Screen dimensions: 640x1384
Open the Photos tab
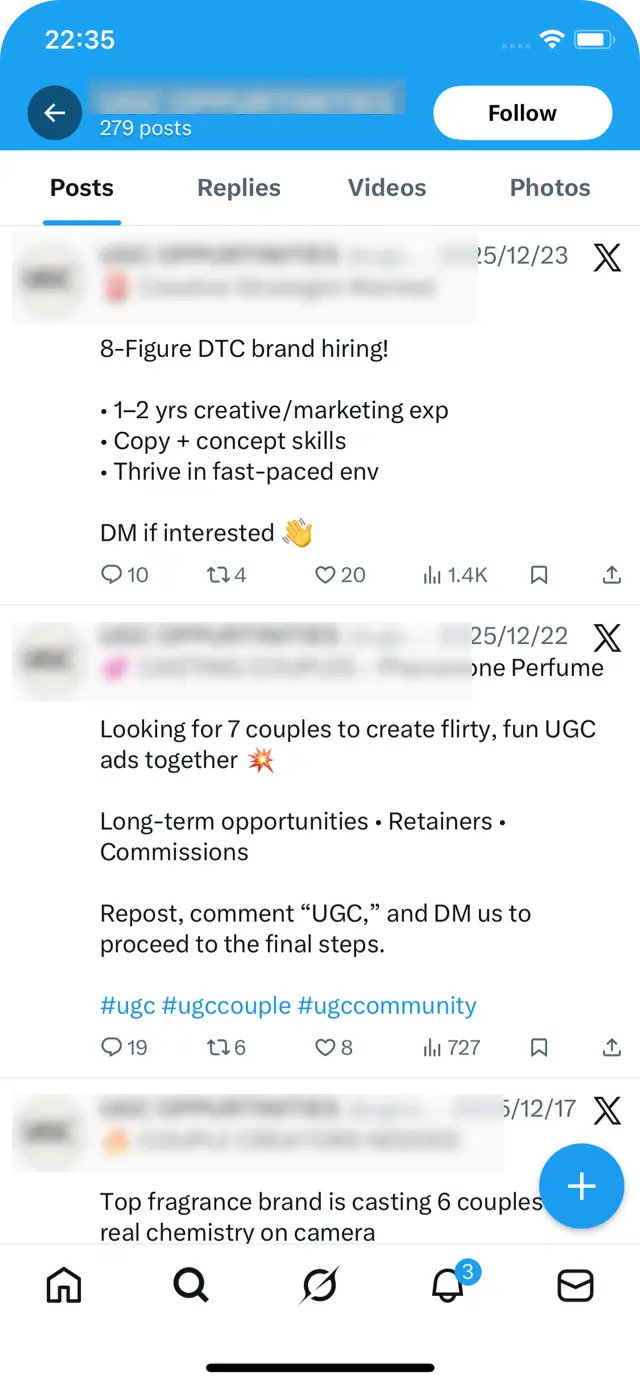point(550,188)
